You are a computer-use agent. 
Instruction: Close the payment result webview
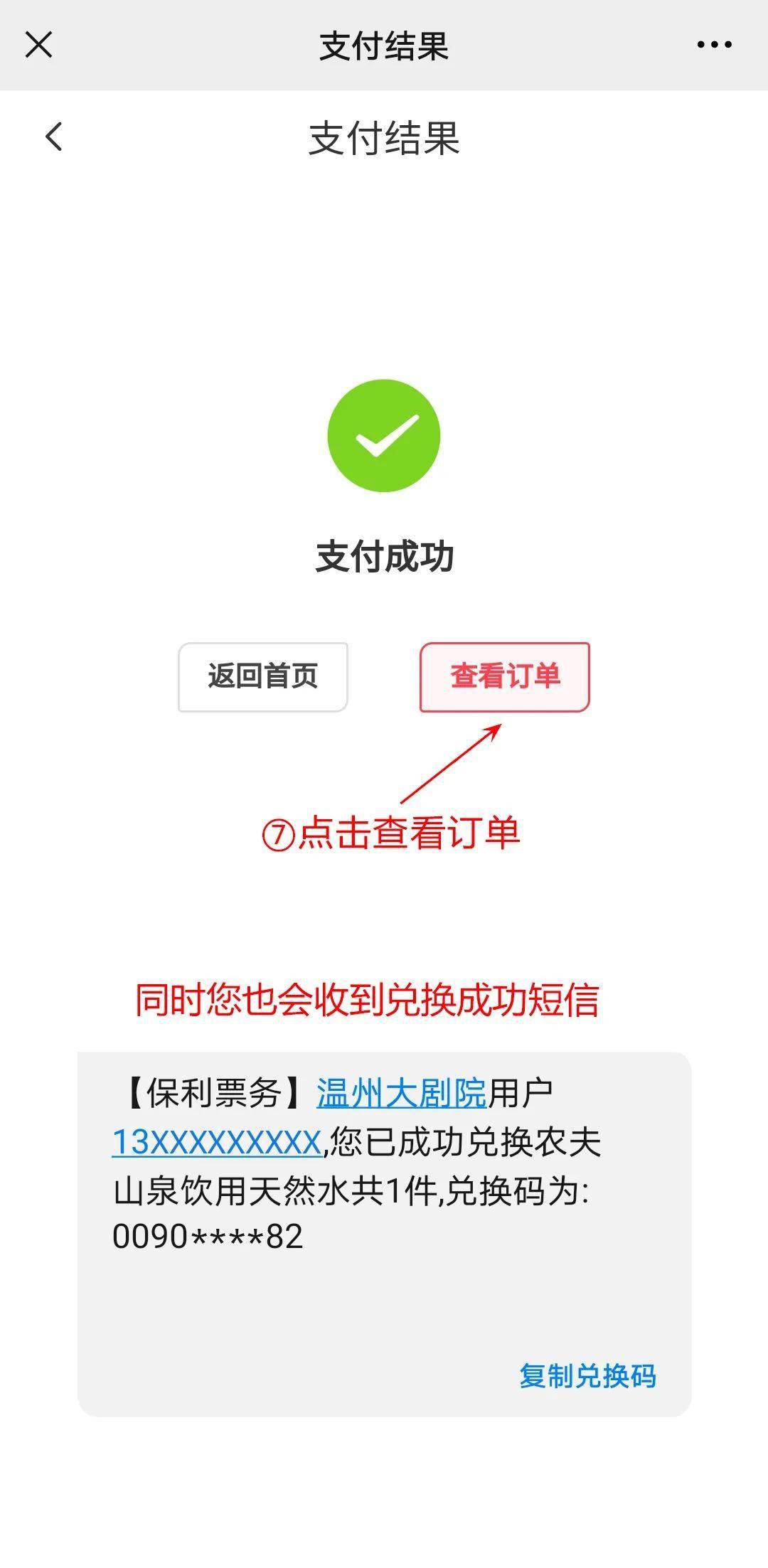[38, 44]
